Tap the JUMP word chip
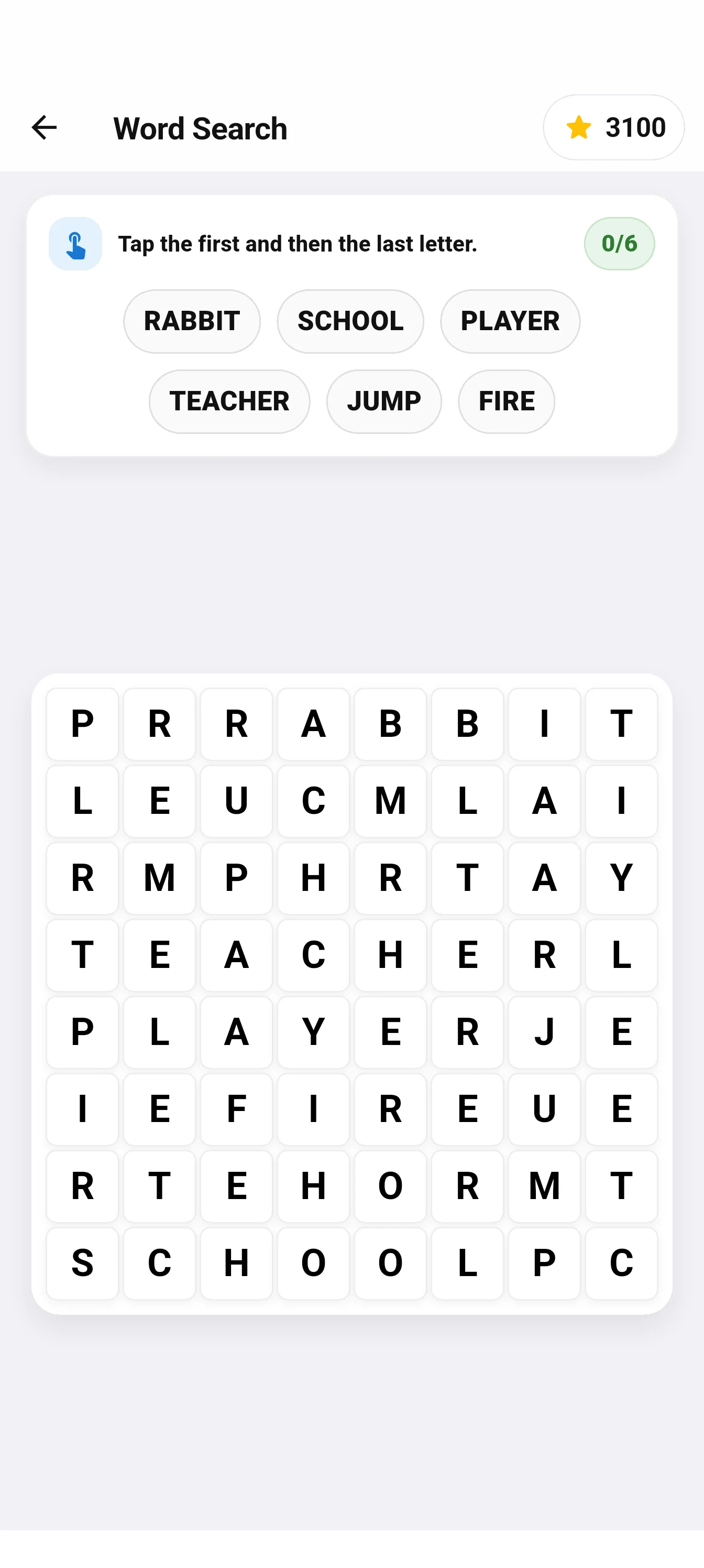704x1568 pixels. 384,401
